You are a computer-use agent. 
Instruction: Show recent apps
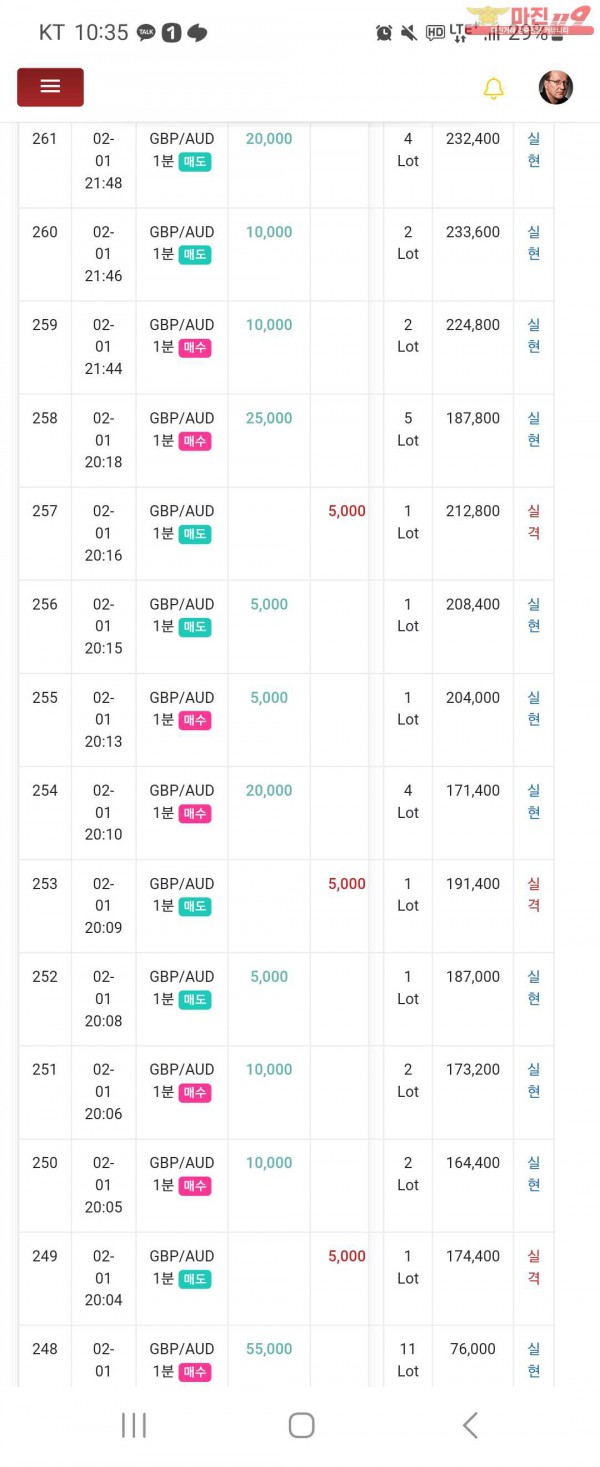134,1425
